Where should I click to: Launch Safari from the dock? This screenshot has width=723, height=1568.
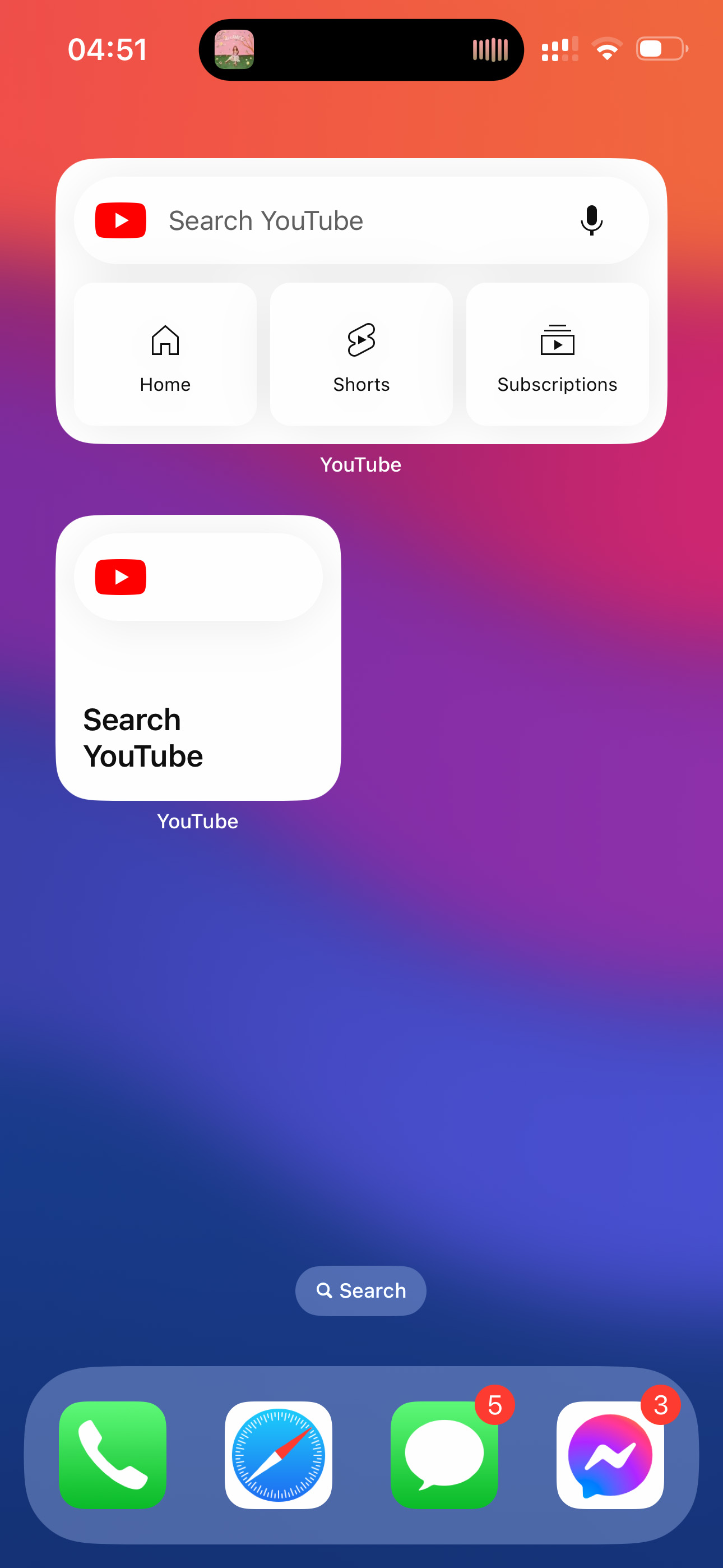(279, 1455)
